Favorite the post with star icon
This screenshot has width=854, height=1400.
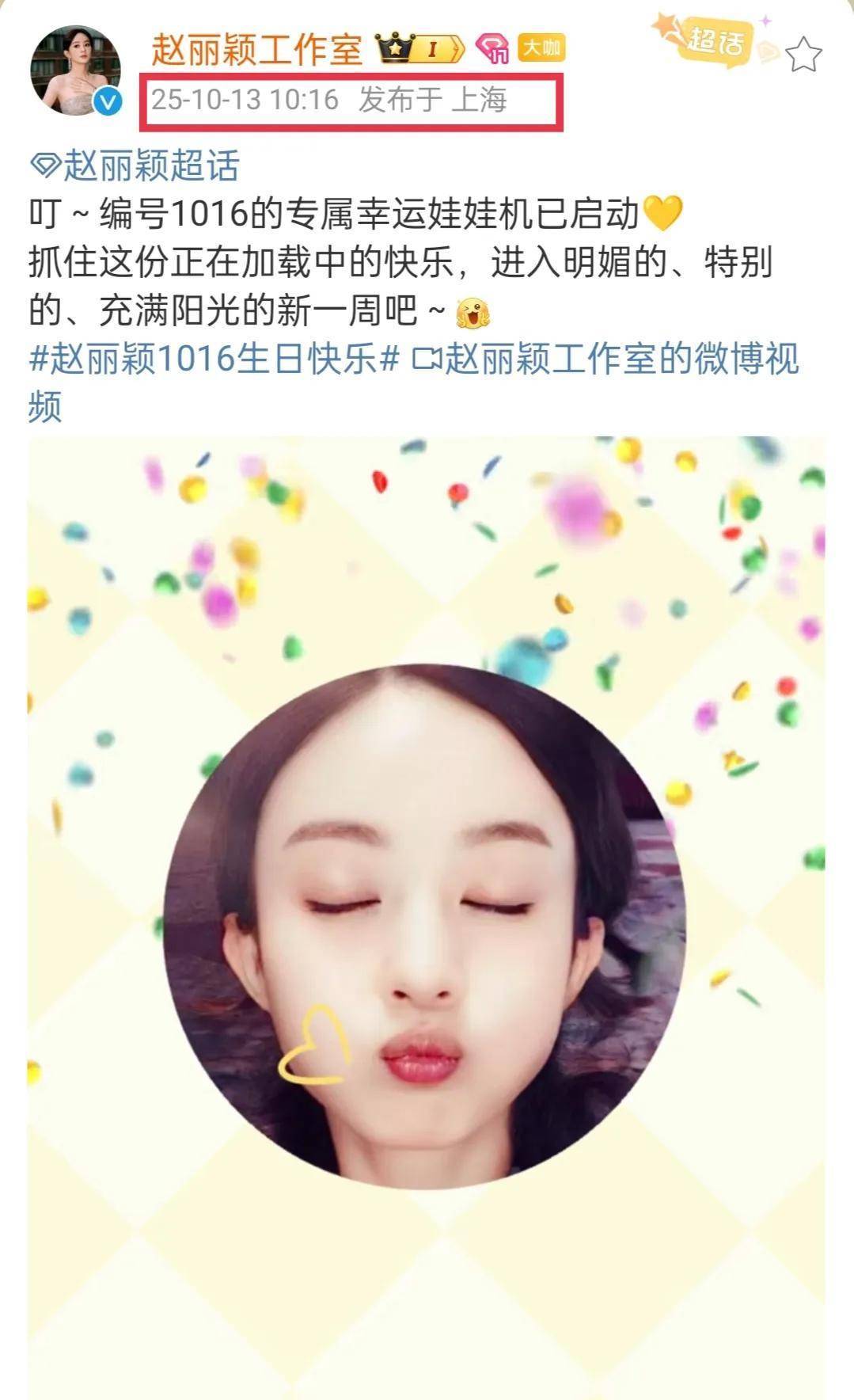(804, 55)
